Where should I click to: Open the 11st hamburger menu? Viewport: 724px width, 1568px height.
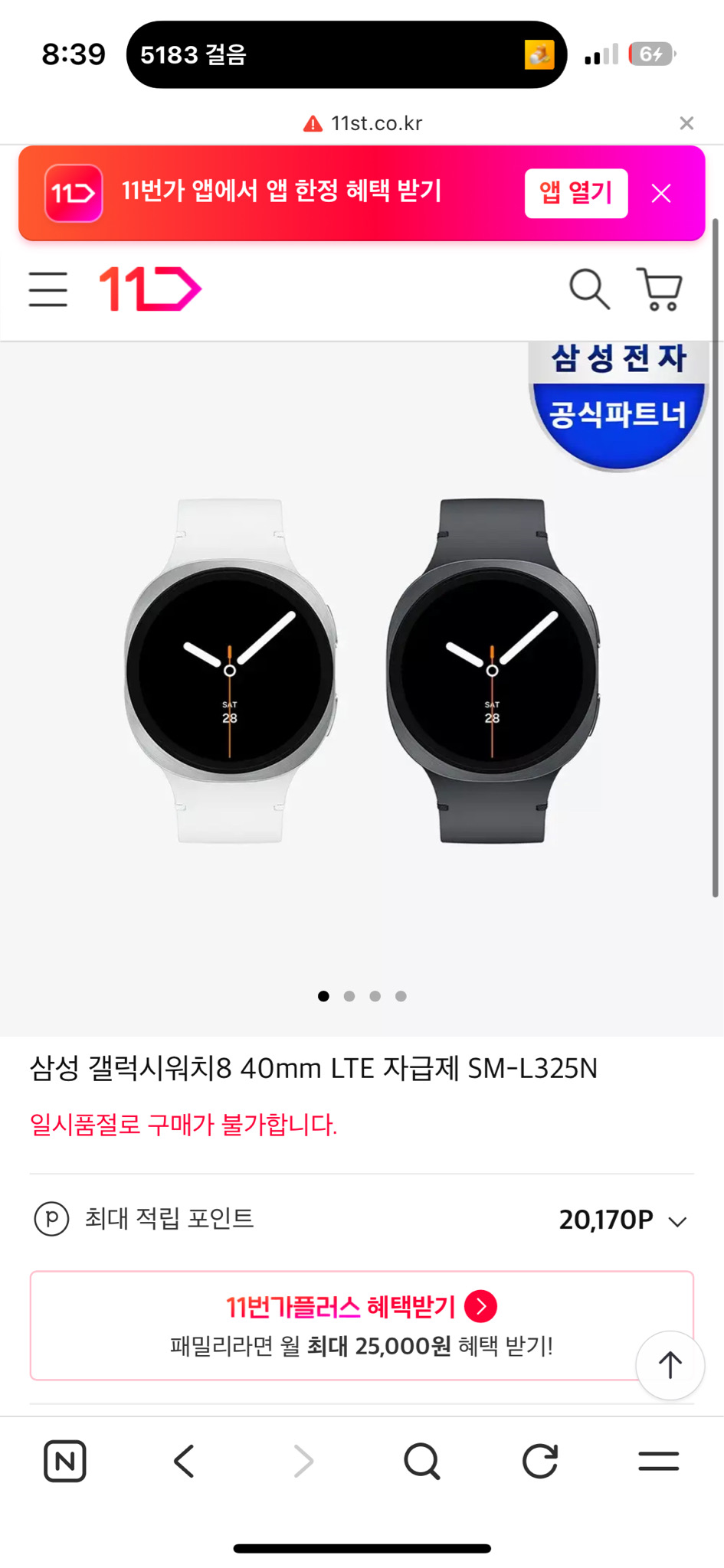(x=48, y=290)
